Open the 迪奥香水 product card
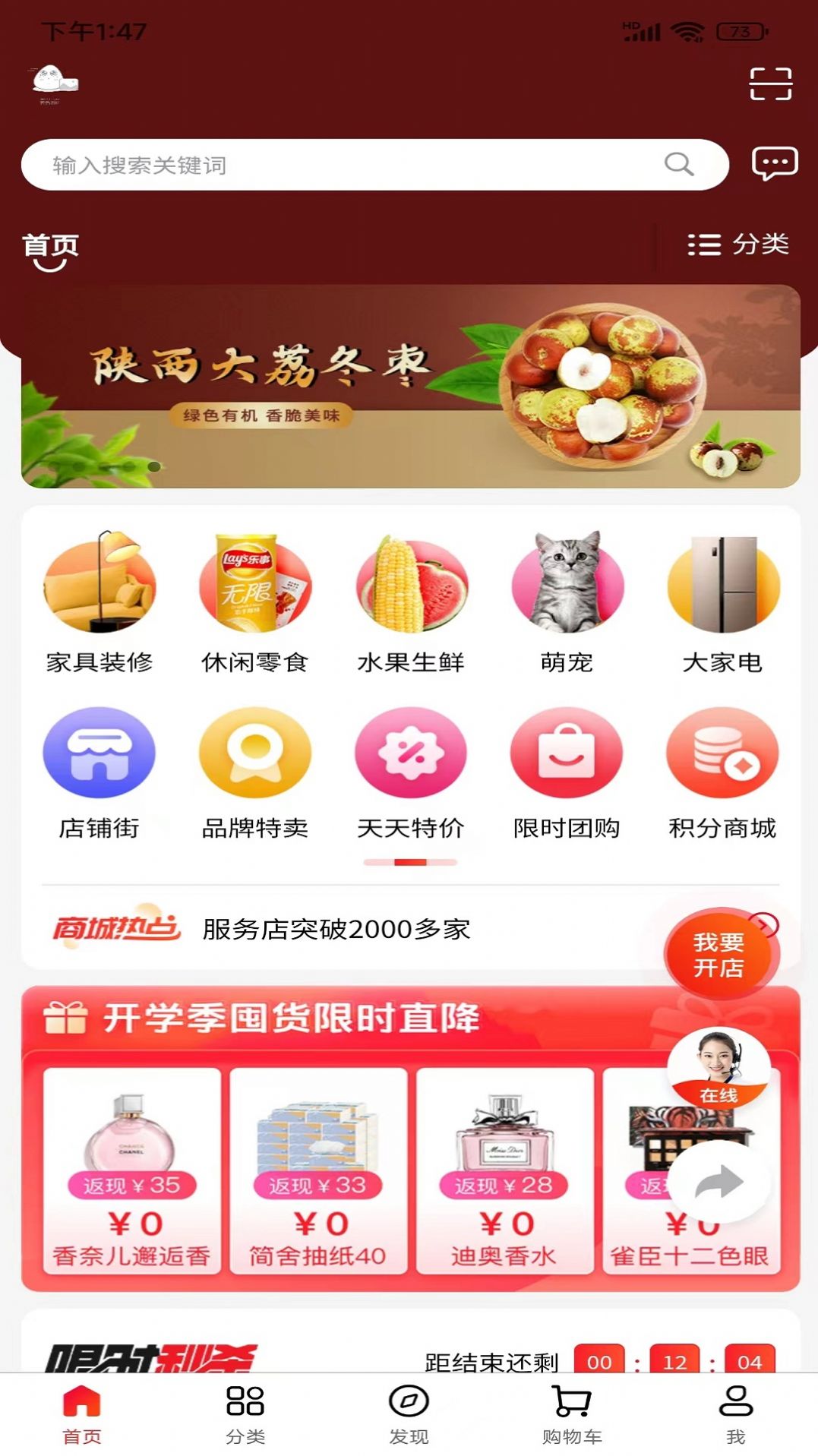 [504, 1170]
